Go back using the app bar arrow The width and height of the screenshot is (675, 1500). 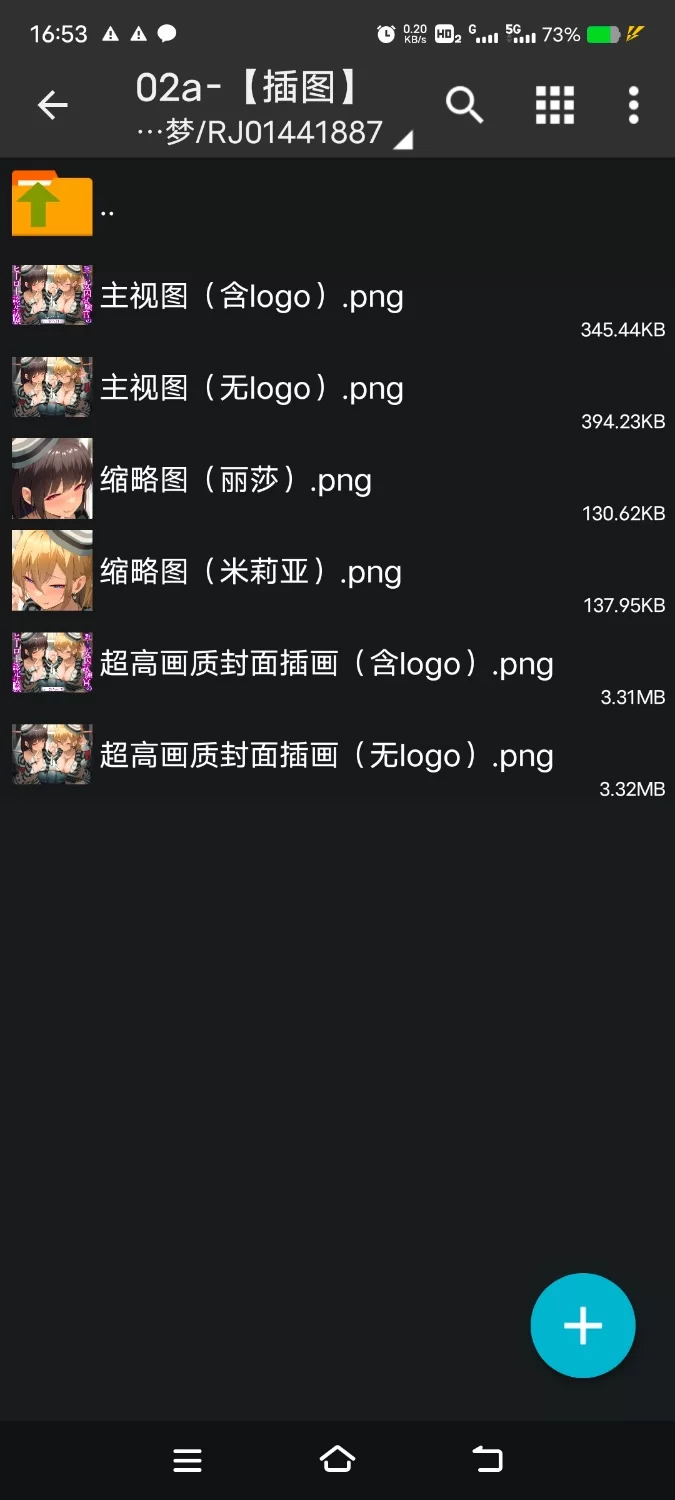pyautogui.click(x=52, y=105)
